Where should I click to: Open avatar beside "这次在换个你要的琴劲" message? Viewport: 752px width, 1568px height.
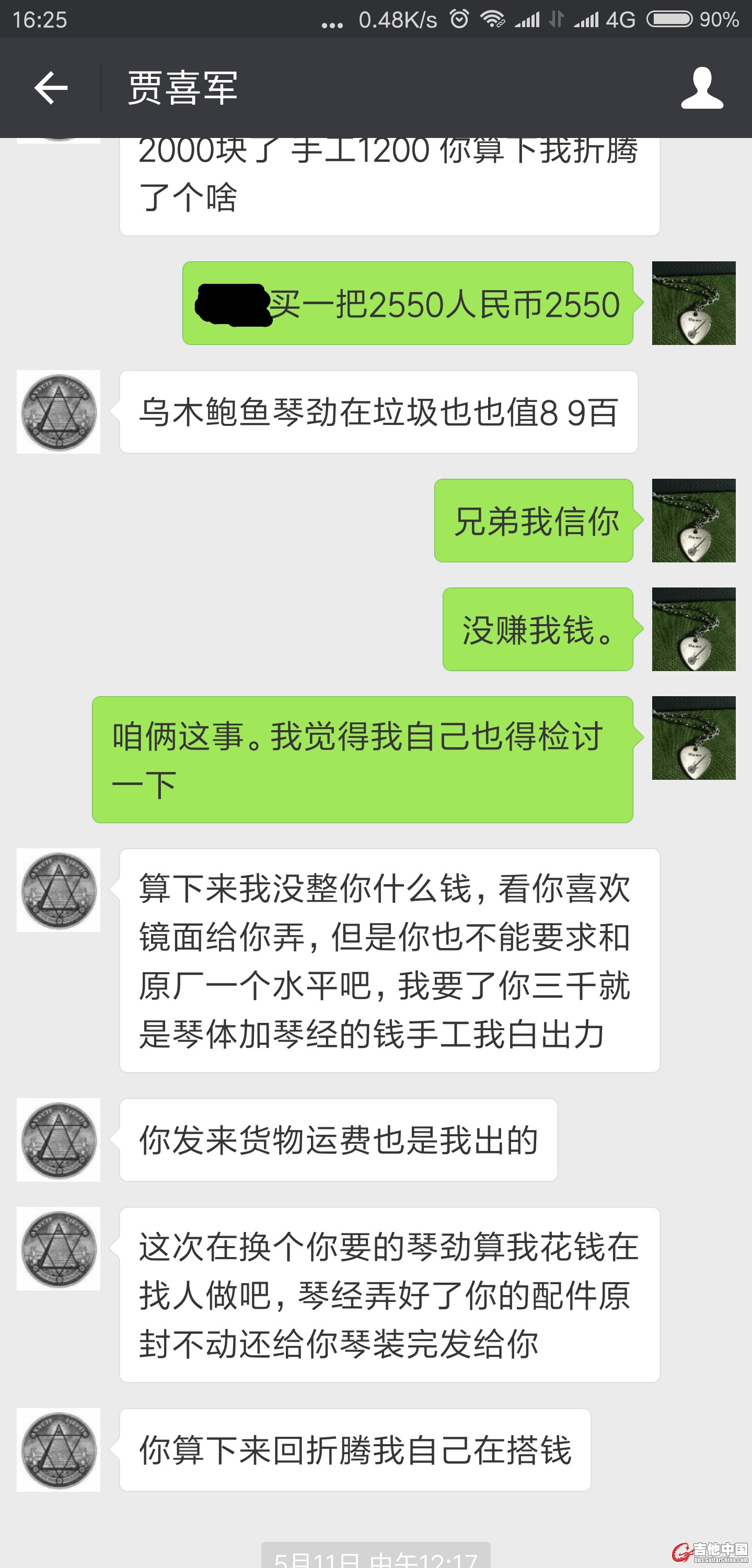[x=59, y=1249]
